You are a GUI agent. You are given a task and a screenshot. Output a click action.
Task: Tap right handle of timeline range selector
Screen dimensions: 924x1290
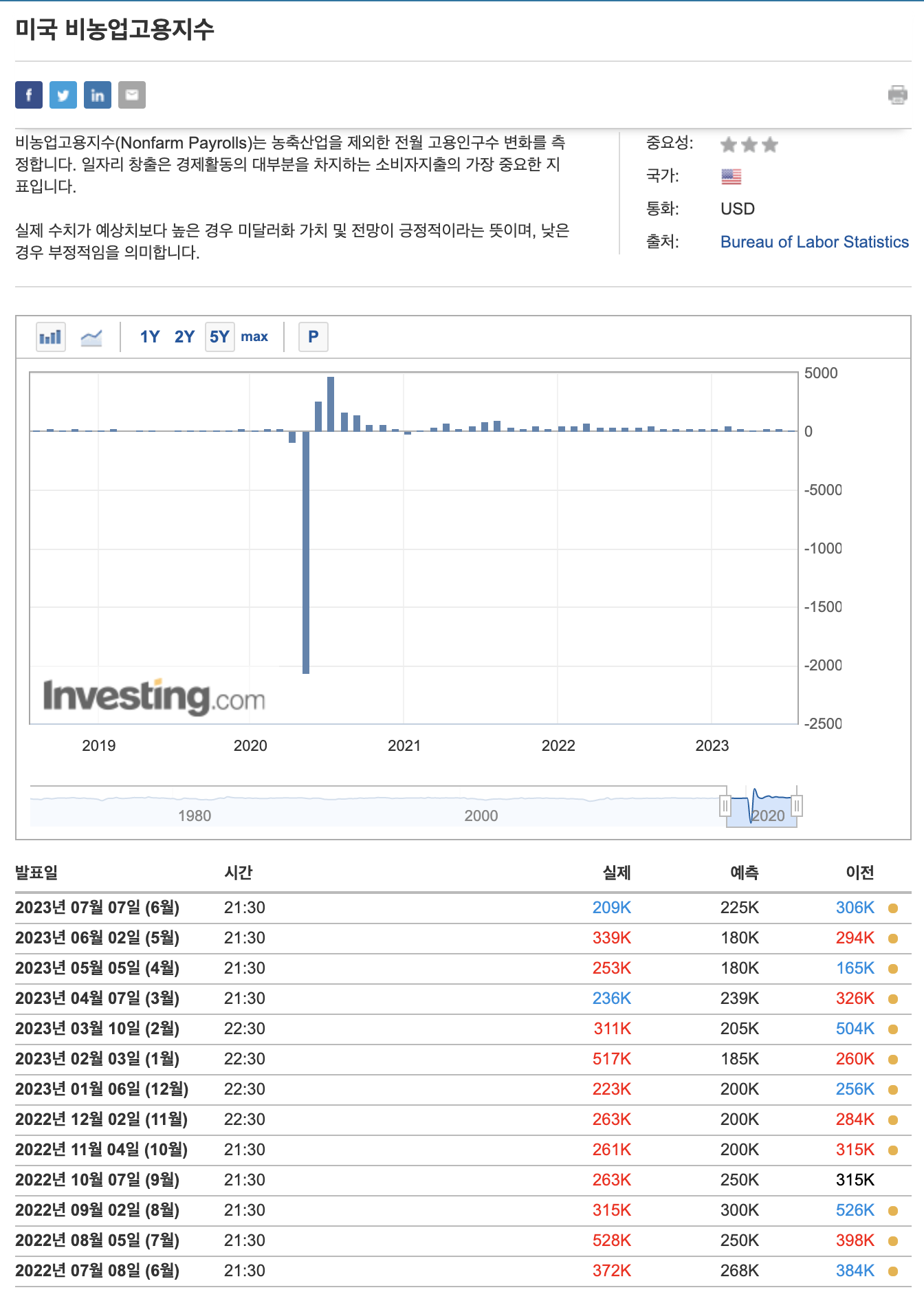pos(797,805)
